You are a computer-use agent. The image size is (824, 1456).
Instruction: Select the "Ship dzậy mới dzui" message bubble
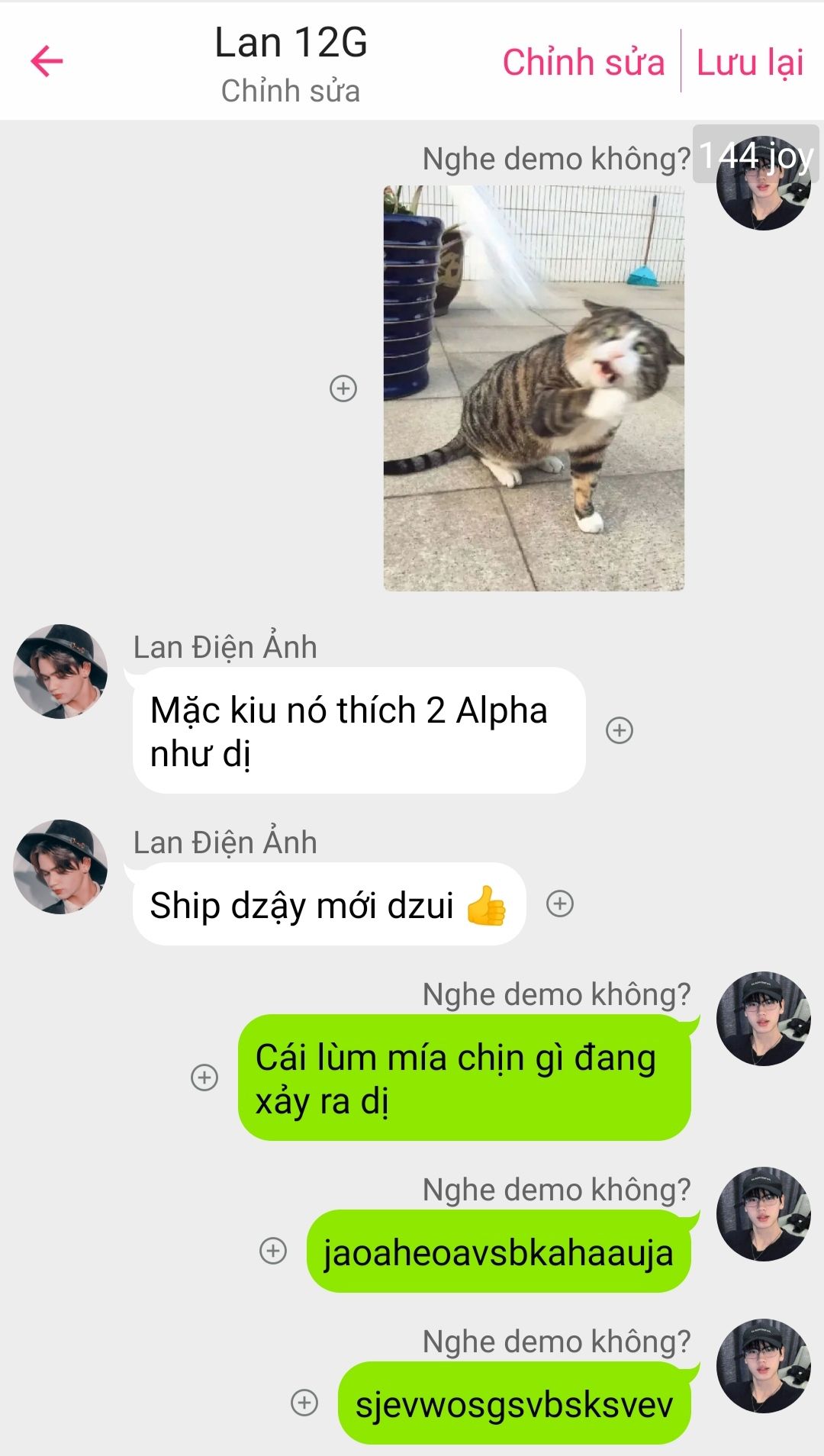329,904
